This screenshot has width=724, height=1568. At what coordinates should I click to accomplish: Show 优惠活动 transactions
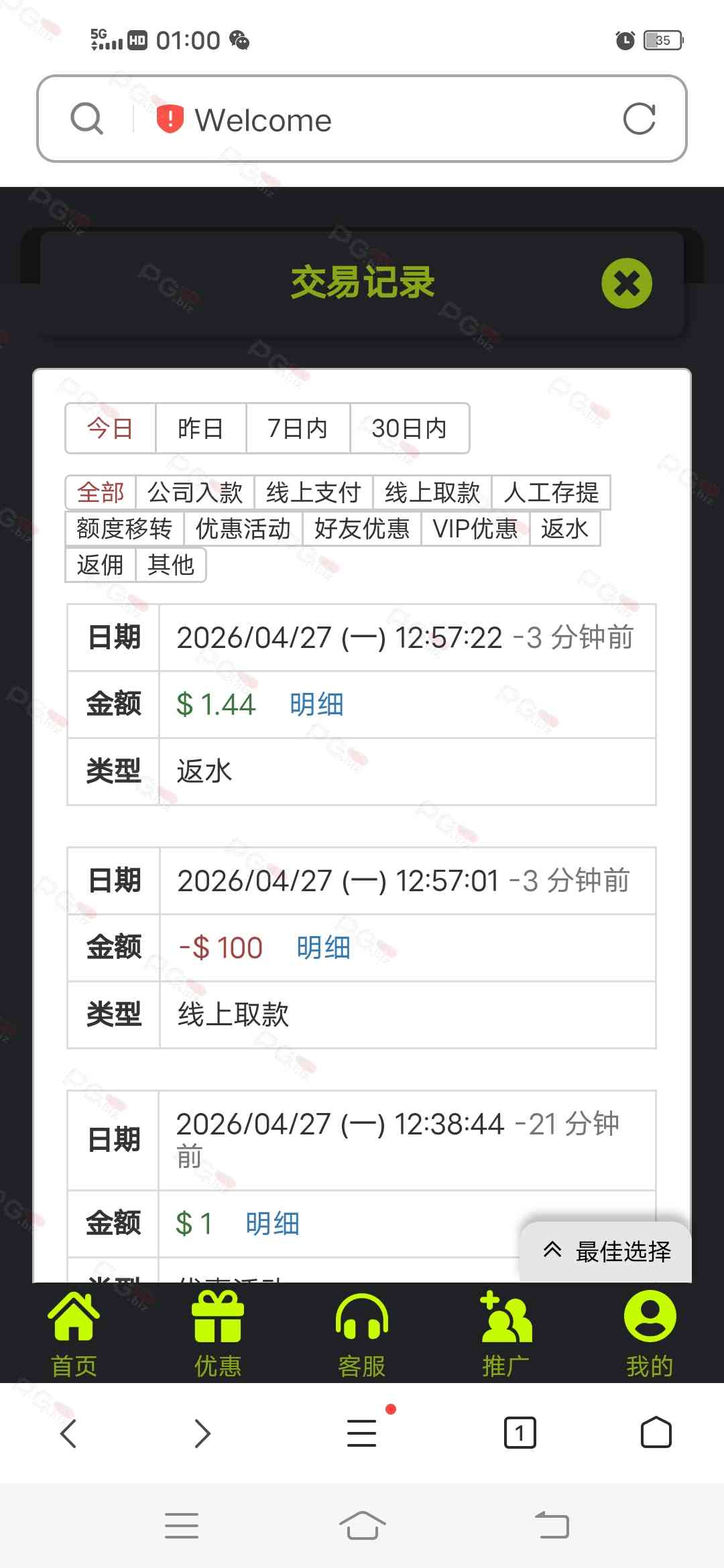point(243,529)
